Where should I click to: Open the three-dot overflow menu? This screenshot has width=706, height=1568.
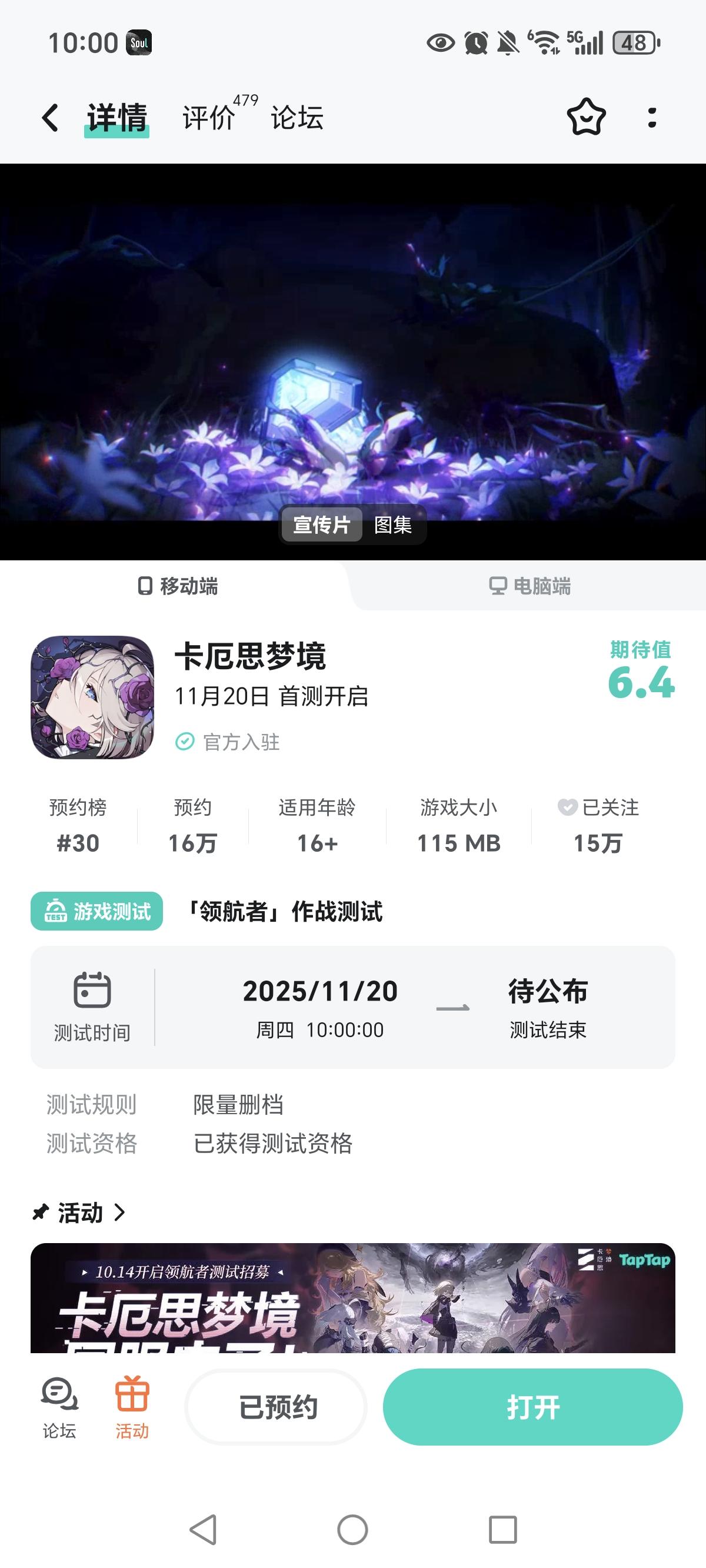tap(651, 118)
